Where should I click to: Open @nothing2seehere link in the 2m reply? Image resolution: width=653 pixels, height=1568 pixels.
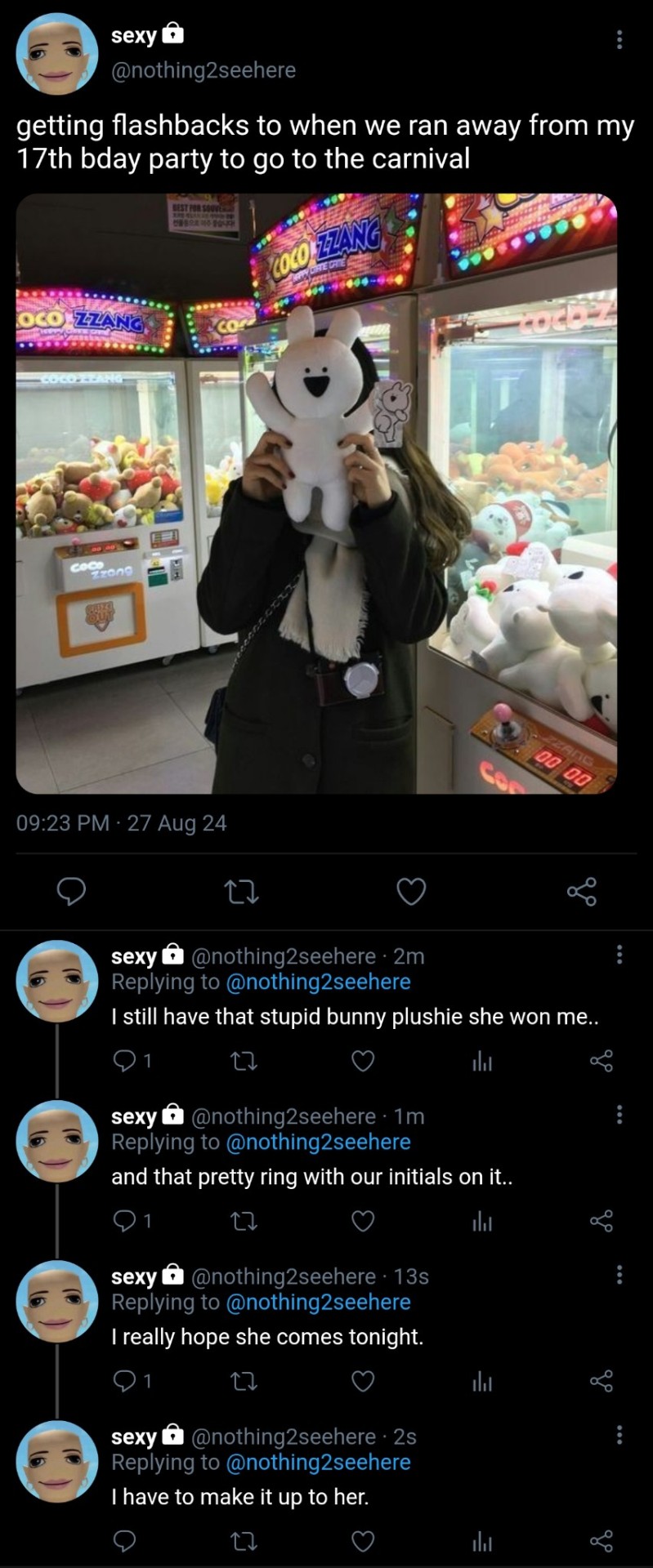(x=318, y=982)
